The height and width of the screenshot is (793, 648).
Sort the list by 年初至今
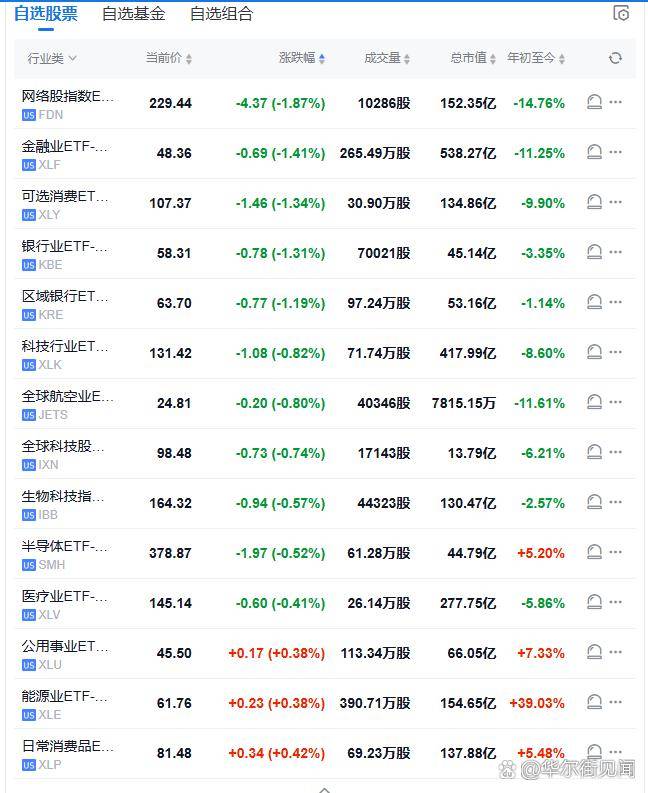(x=537, y=58)
